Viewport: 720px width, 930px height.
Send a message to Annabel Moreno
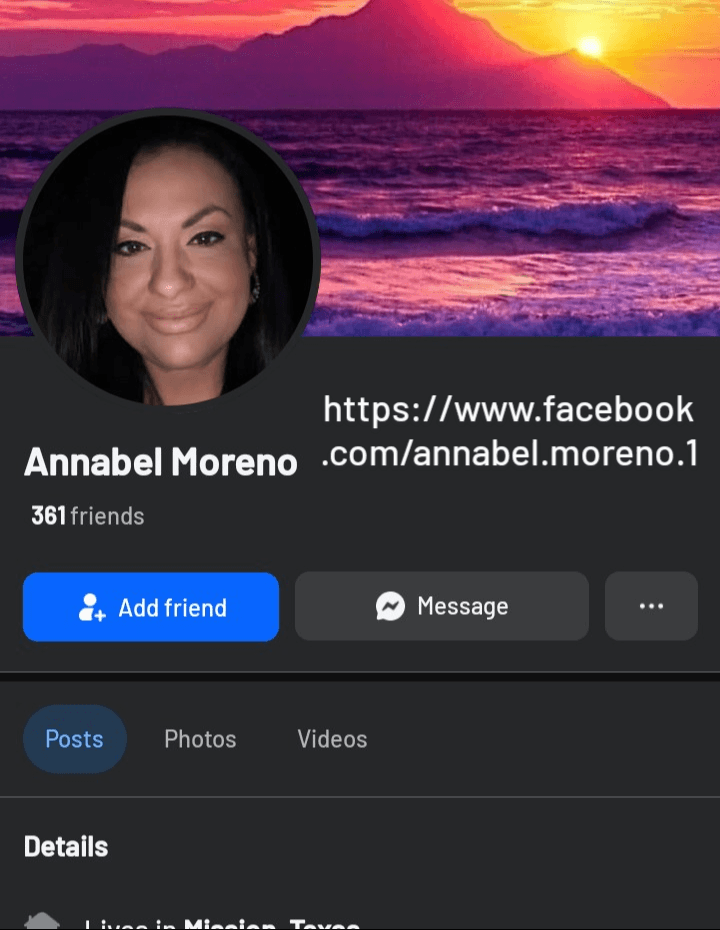click(x=441, y=607)
